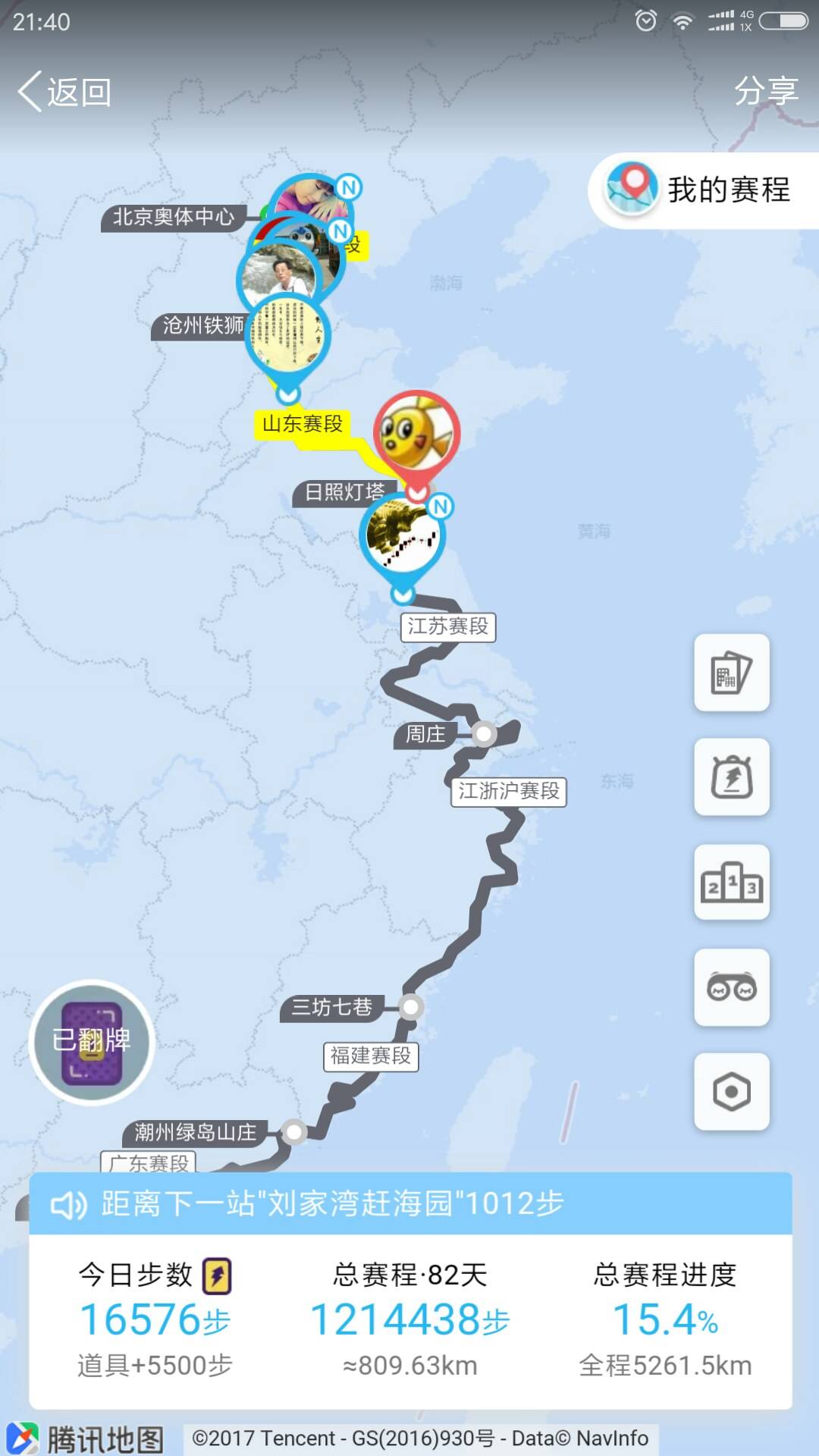819x1456 pixels.
Task: Select 北京奥体中心 landmark label
Action: 174,218
